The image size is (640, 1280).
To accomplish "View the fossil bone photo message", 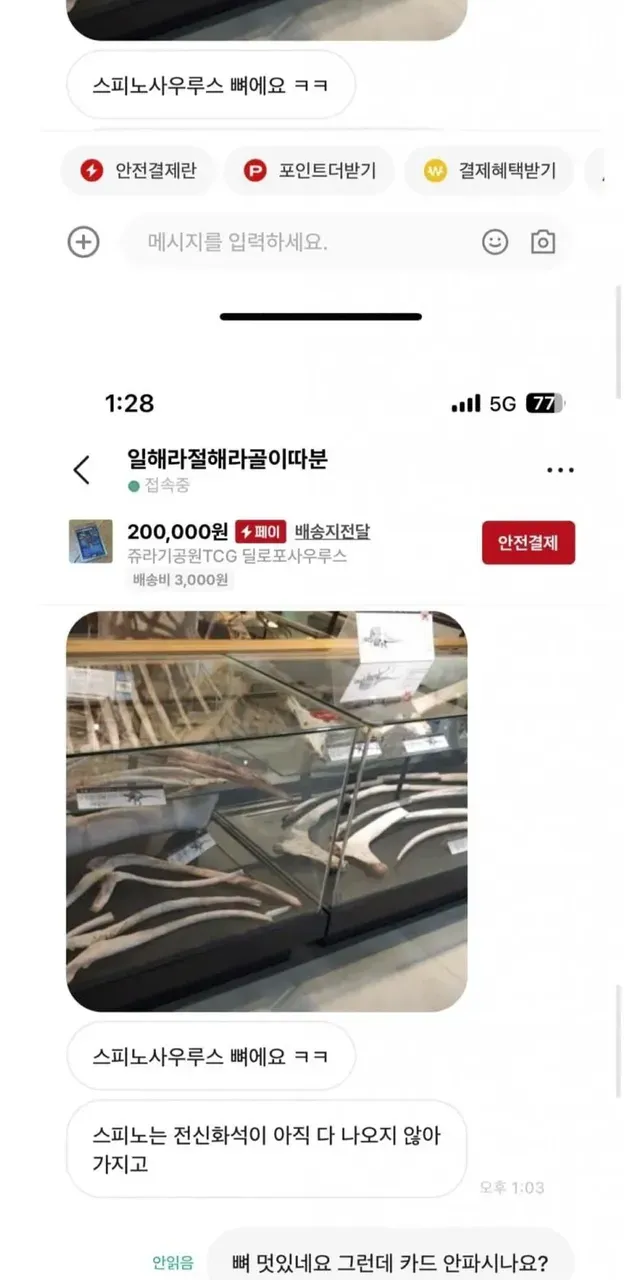I will coord(267,811).
